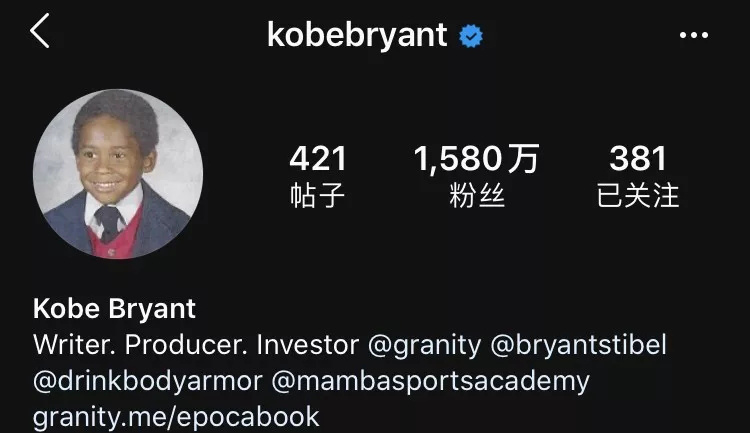Open the granity.me/epocabook website link
This screenshot has width=750, height=433.
176,416
